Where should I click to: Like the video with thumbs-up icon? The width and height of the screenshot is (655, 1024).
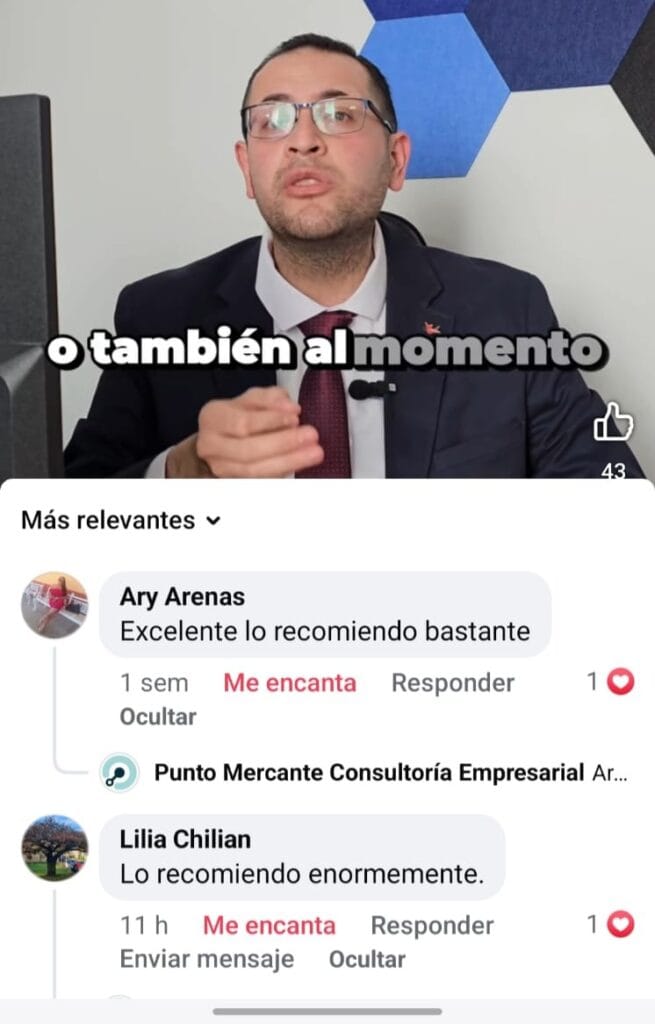613,424
